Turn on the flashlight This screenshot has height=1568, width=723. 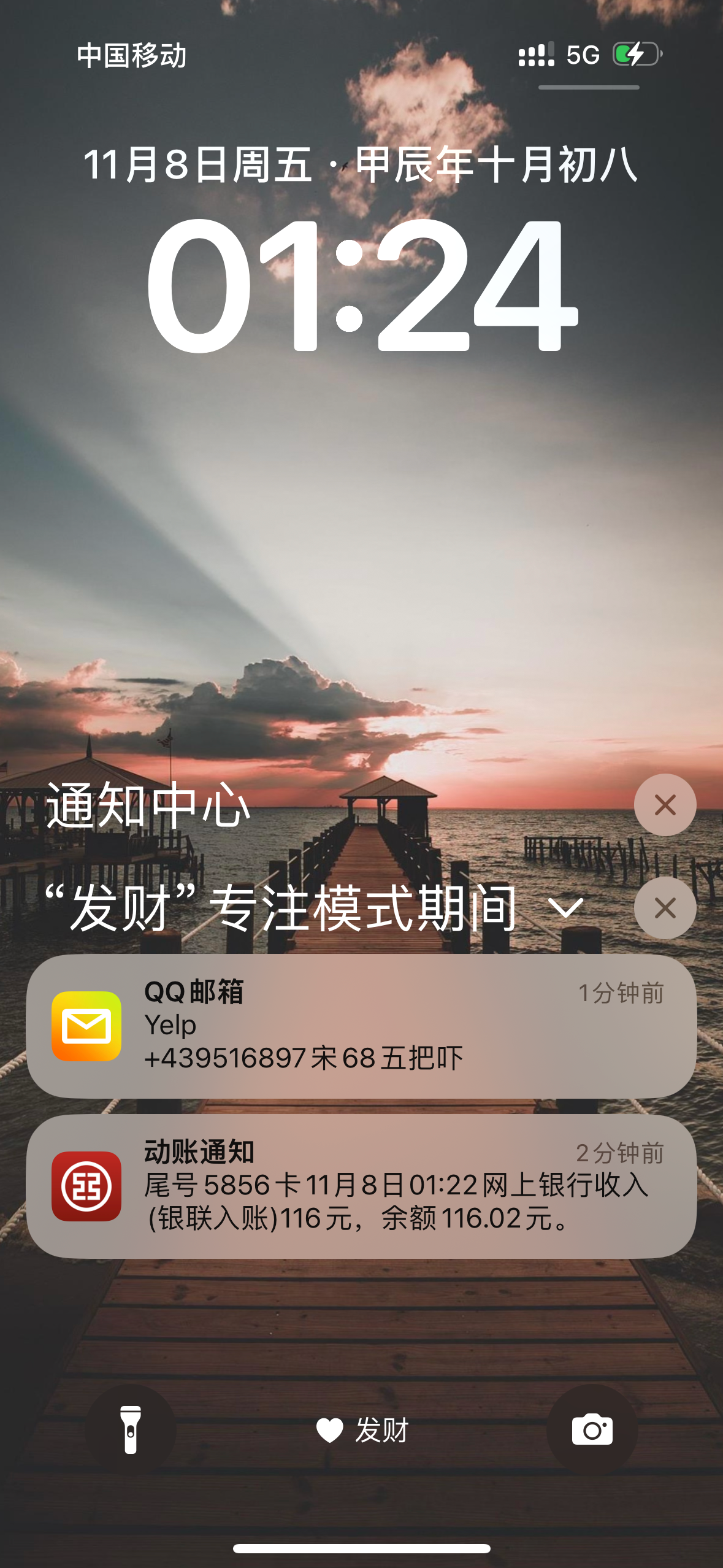131,1430
